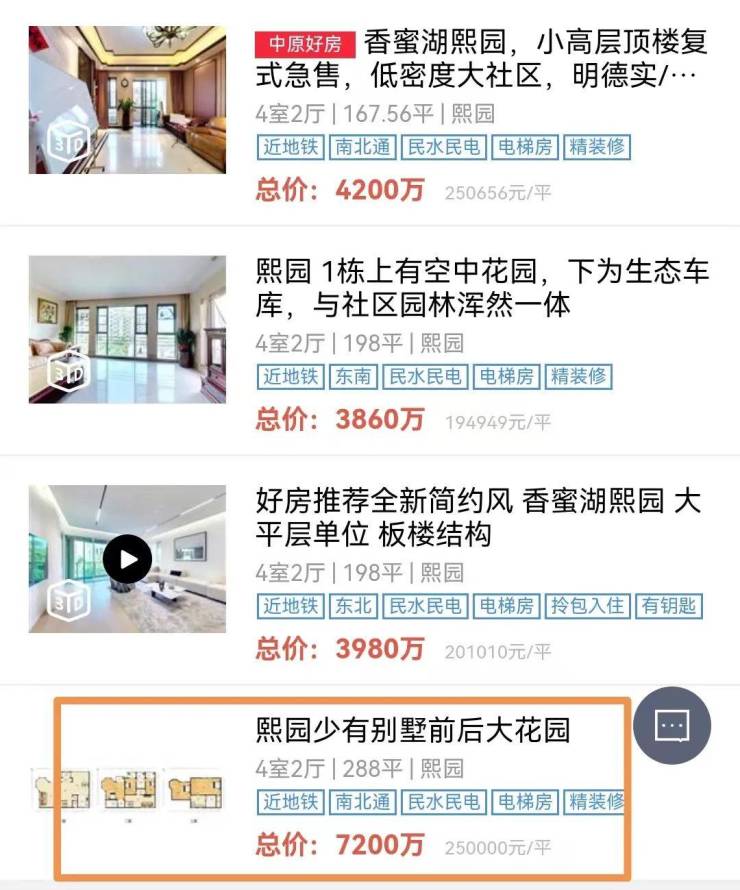Select the 7200万 熙园 villa with garden listing
Image resolution: width=740 pixels, height=890 pixels.
tap(412, 730)
